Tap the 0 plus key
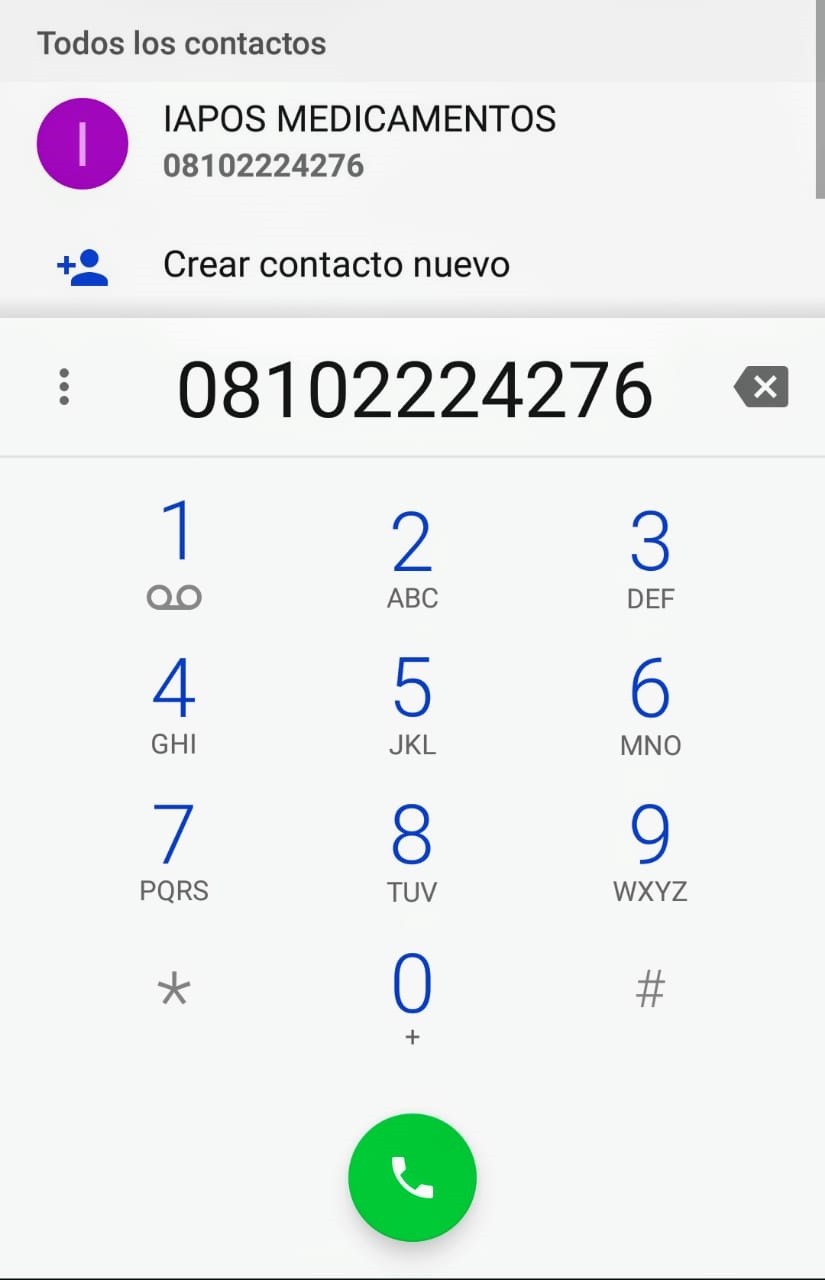This screenshot has width=825, height=1280. point(412,996)
